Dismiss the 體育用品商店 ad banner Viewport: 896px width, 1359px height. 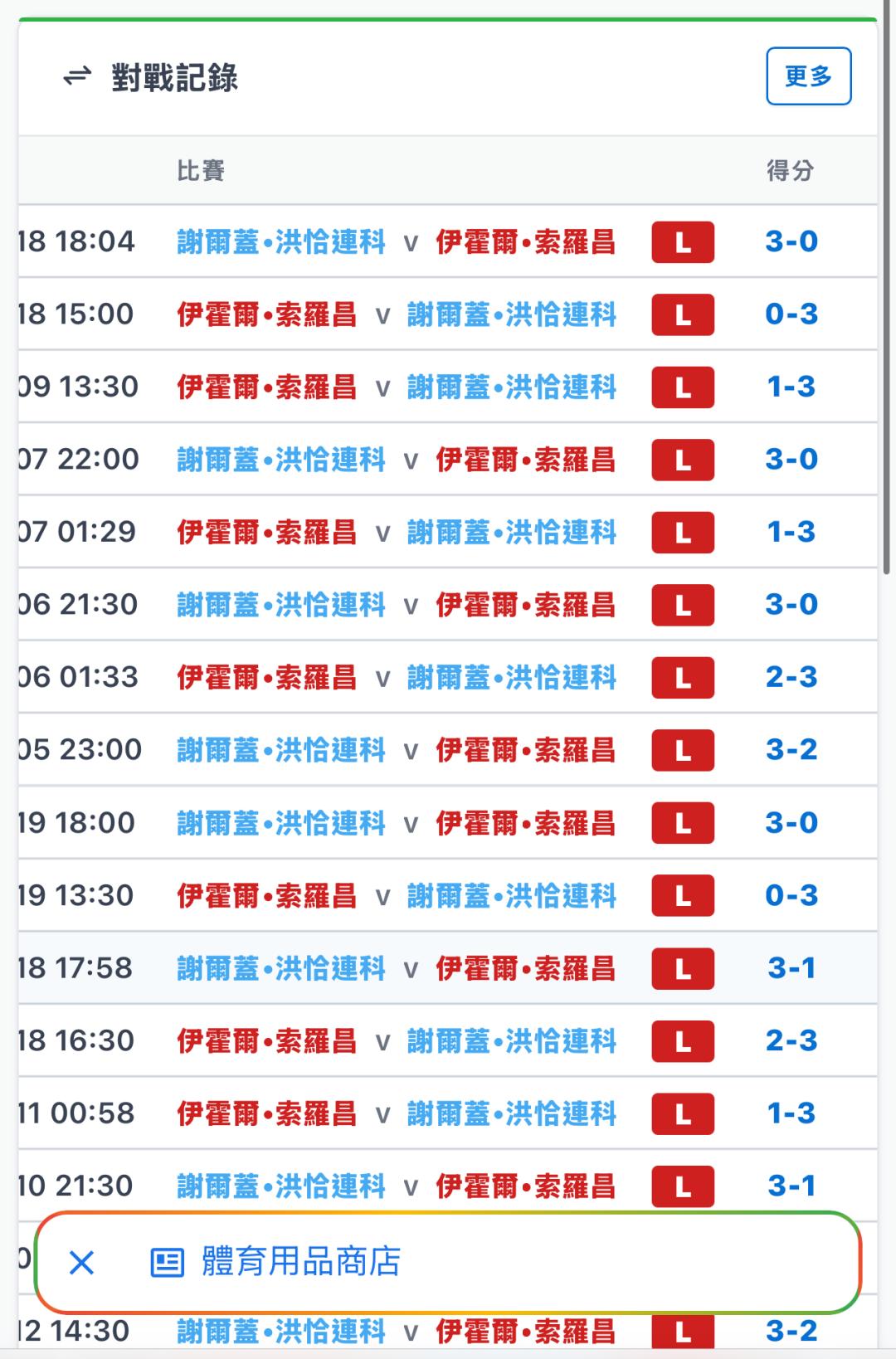click(x=81, y=1263)
